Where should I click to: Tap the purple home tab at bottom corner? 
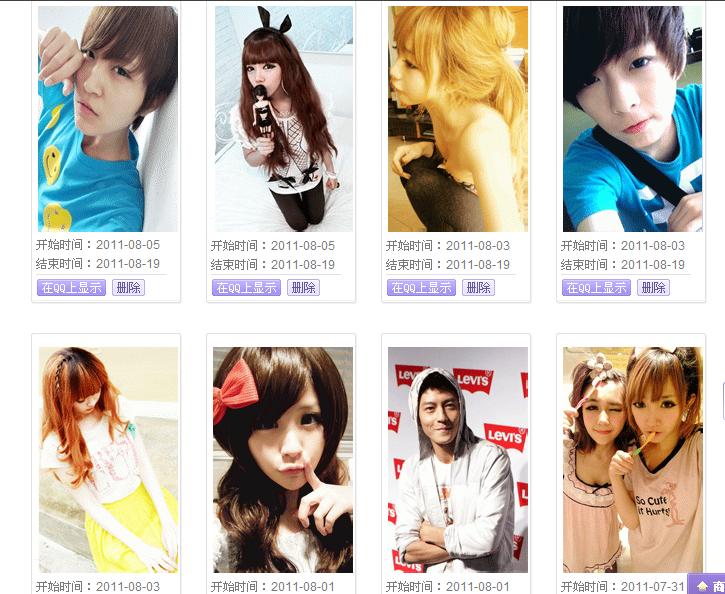point(707,585)
